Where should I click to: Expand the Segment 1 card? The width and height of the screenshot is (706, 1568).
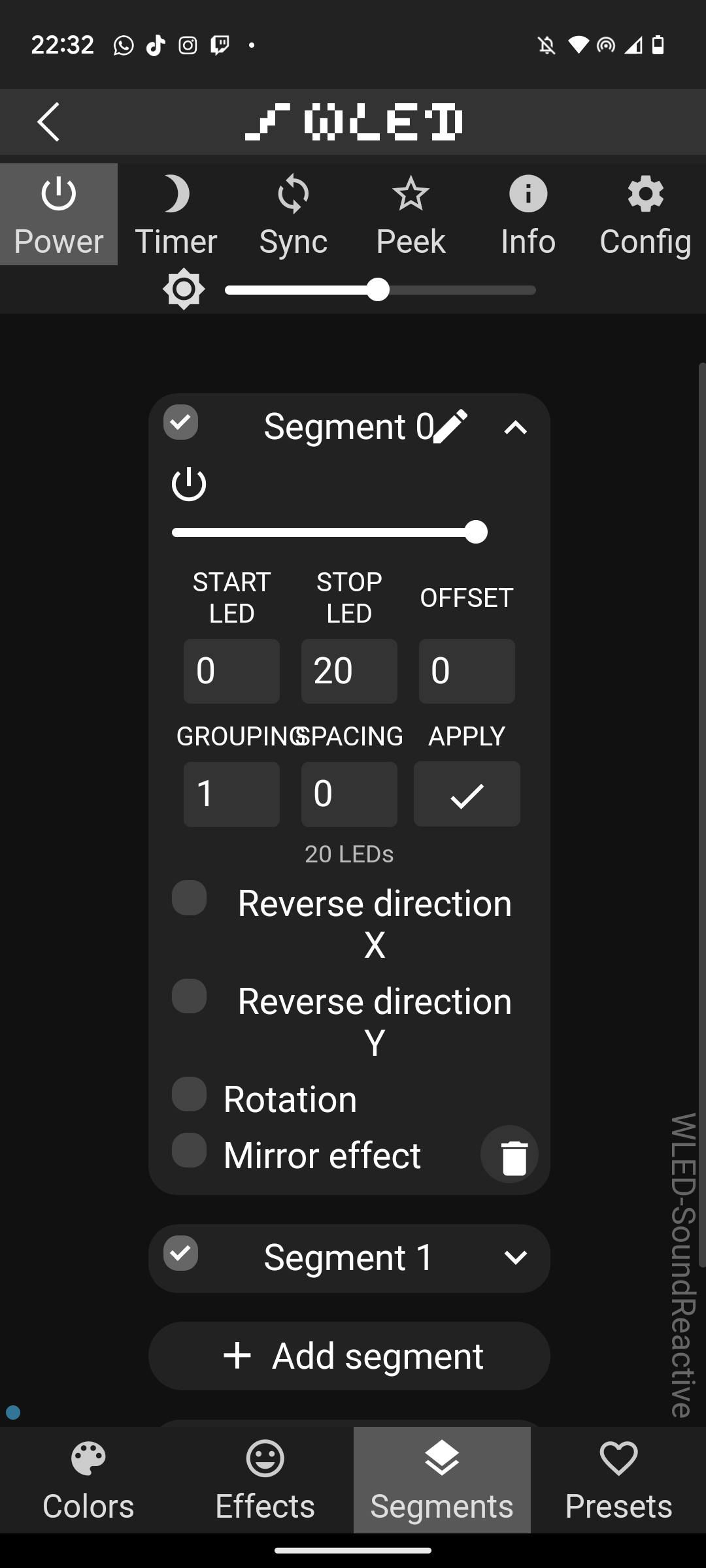pyautogui.click(x=516, y=1258)
